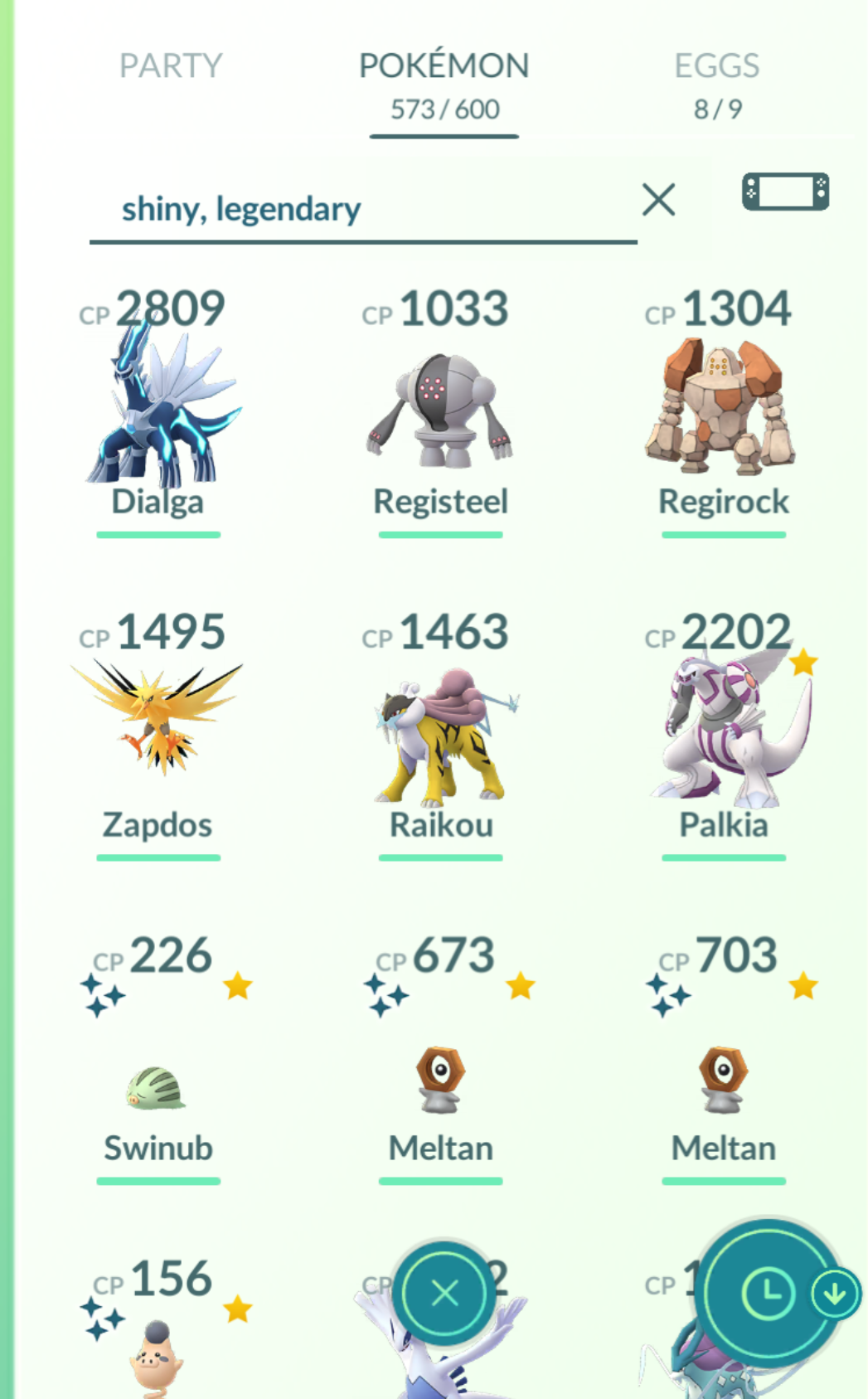
Task: Clear the shiny, legendary search
Action: point(658,200)
